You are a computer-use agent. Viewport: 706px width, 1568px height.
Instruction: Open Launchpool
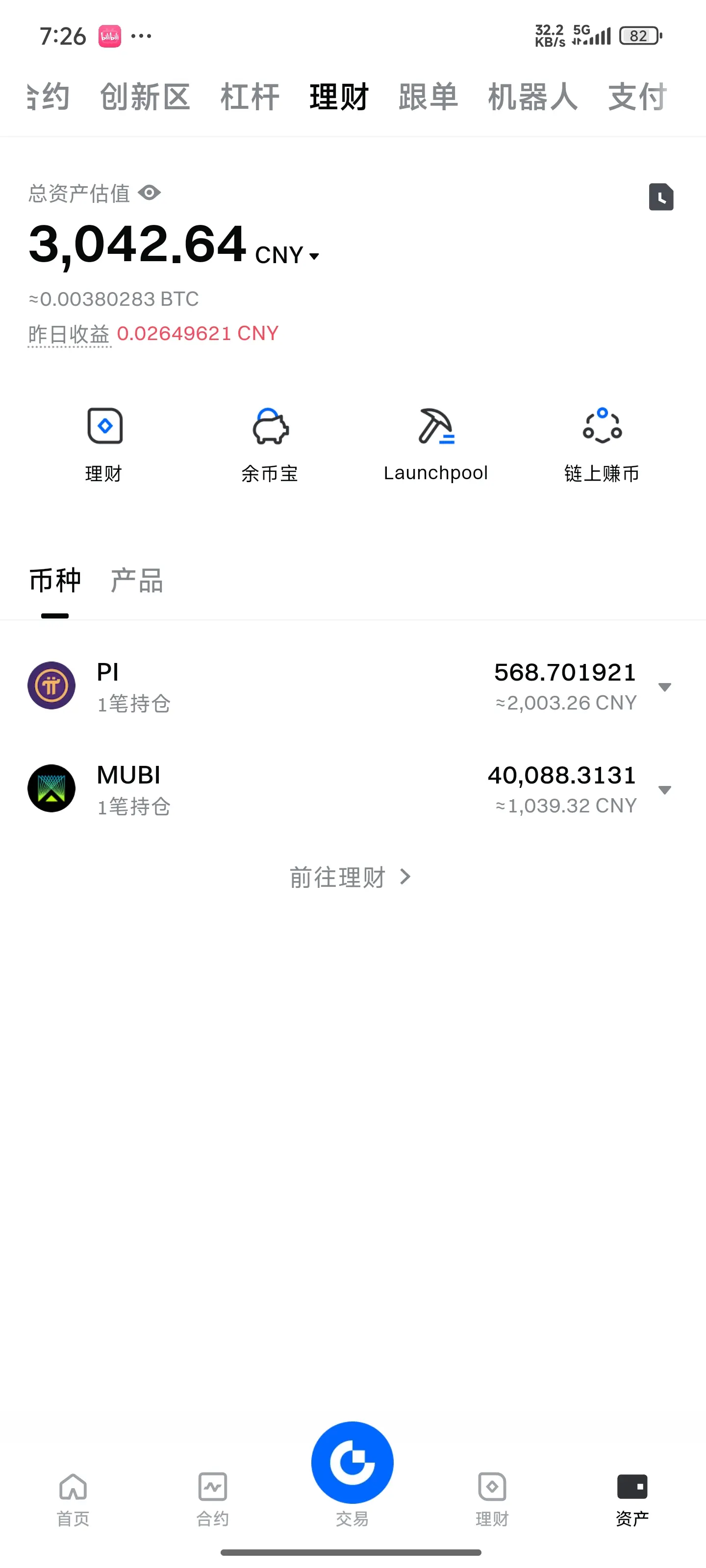[x=435, y=445]
